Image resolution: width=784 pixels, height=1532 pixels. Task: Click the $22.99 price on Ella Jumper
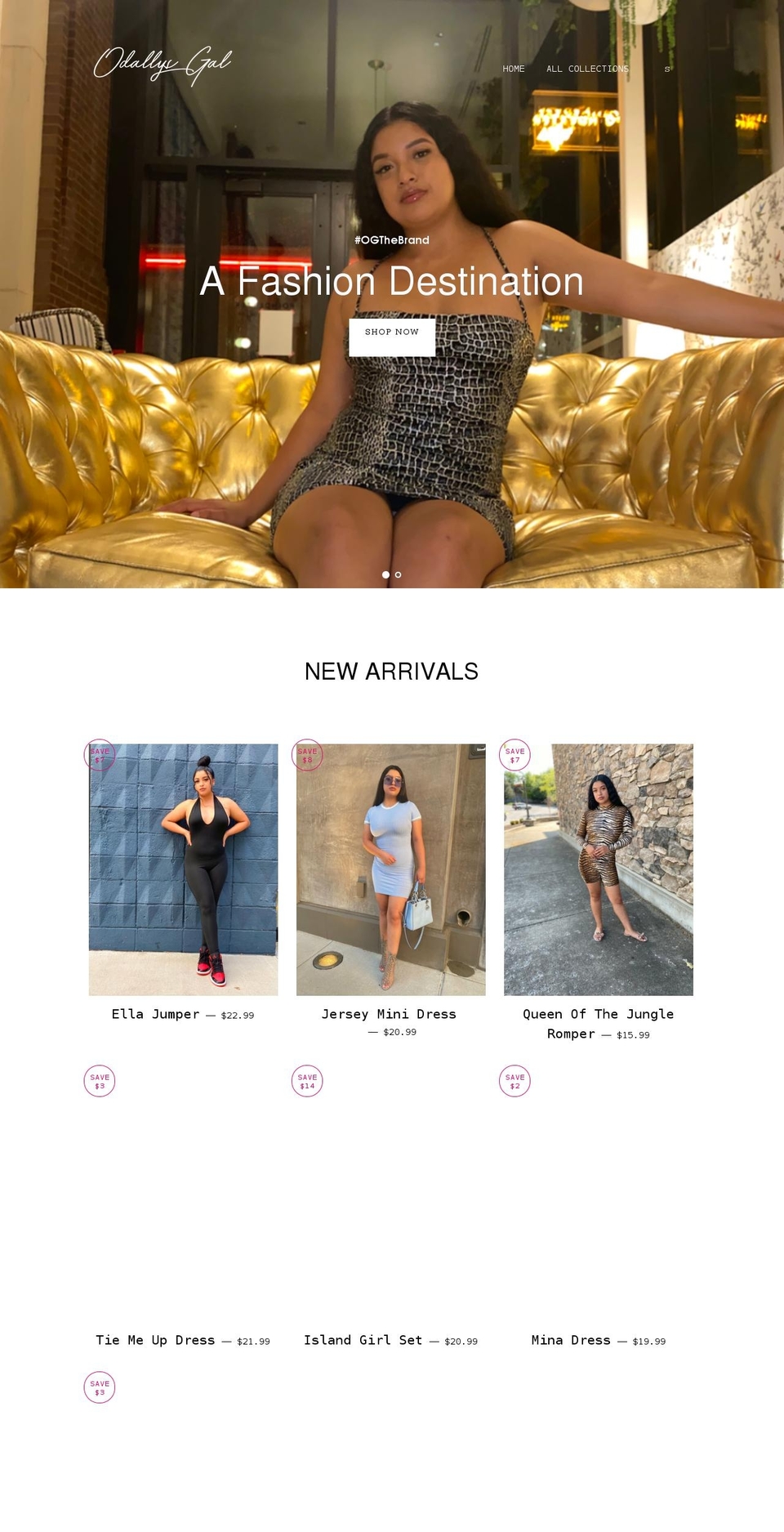click(236, 1016)
